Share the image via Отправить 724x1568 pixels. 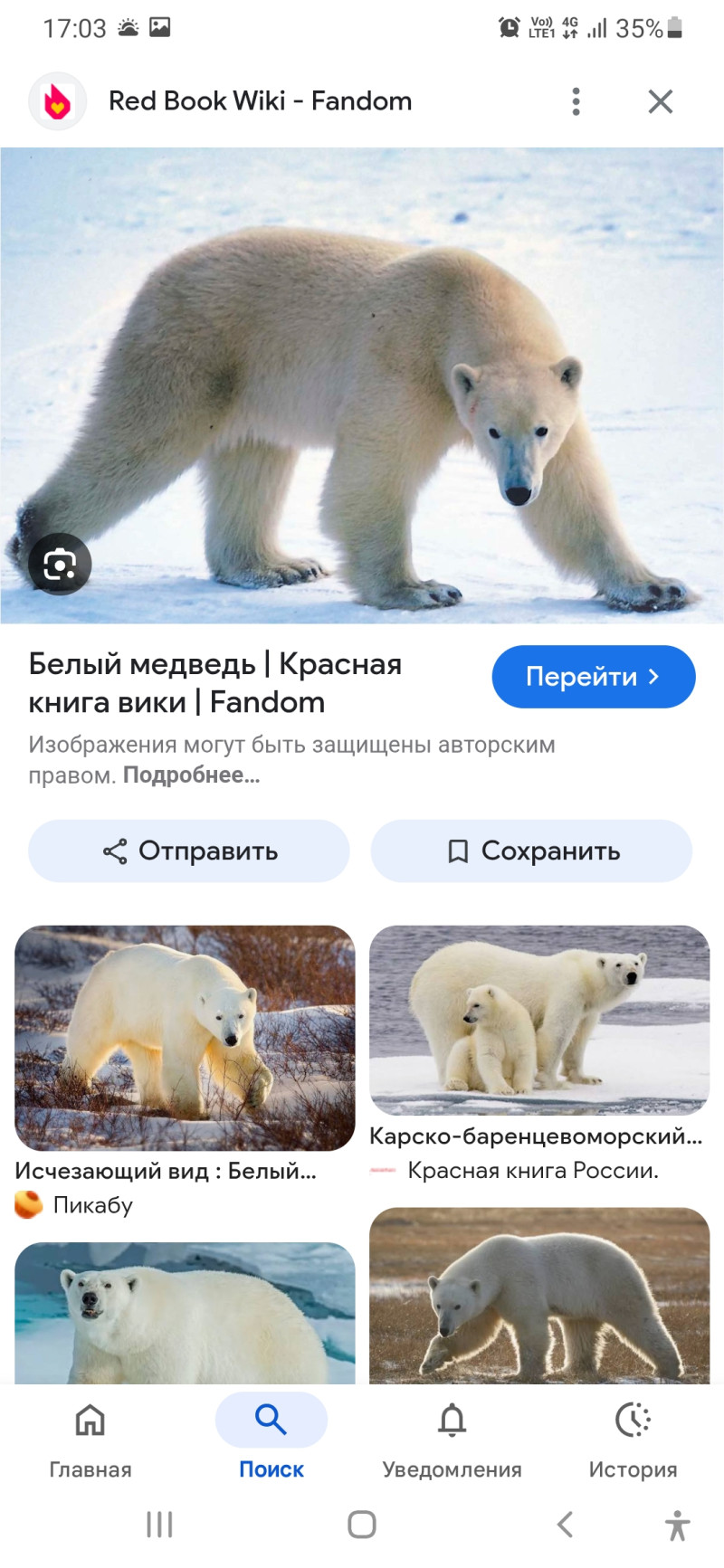pos(189,851)
